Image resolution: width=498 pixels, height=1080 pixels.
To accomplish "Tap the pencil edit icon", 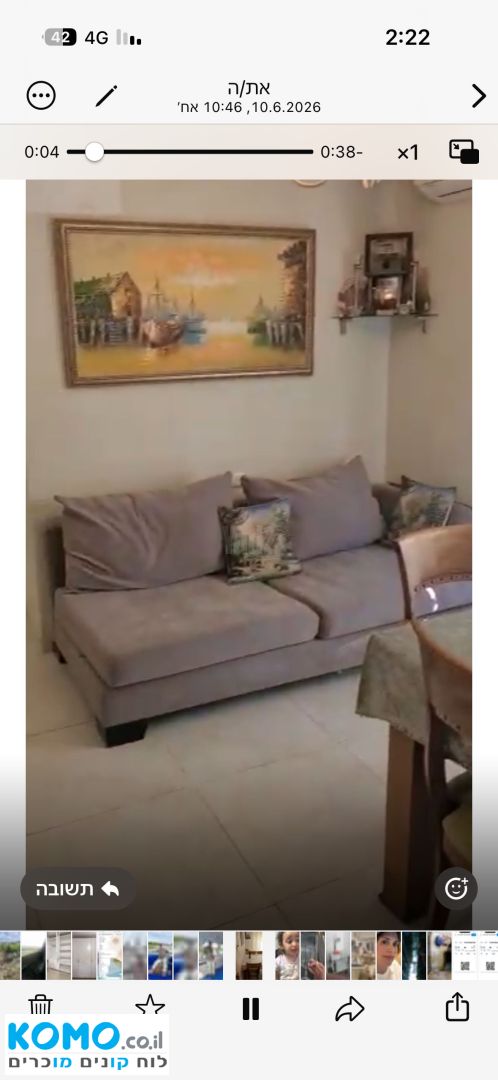I will point(107,96).
